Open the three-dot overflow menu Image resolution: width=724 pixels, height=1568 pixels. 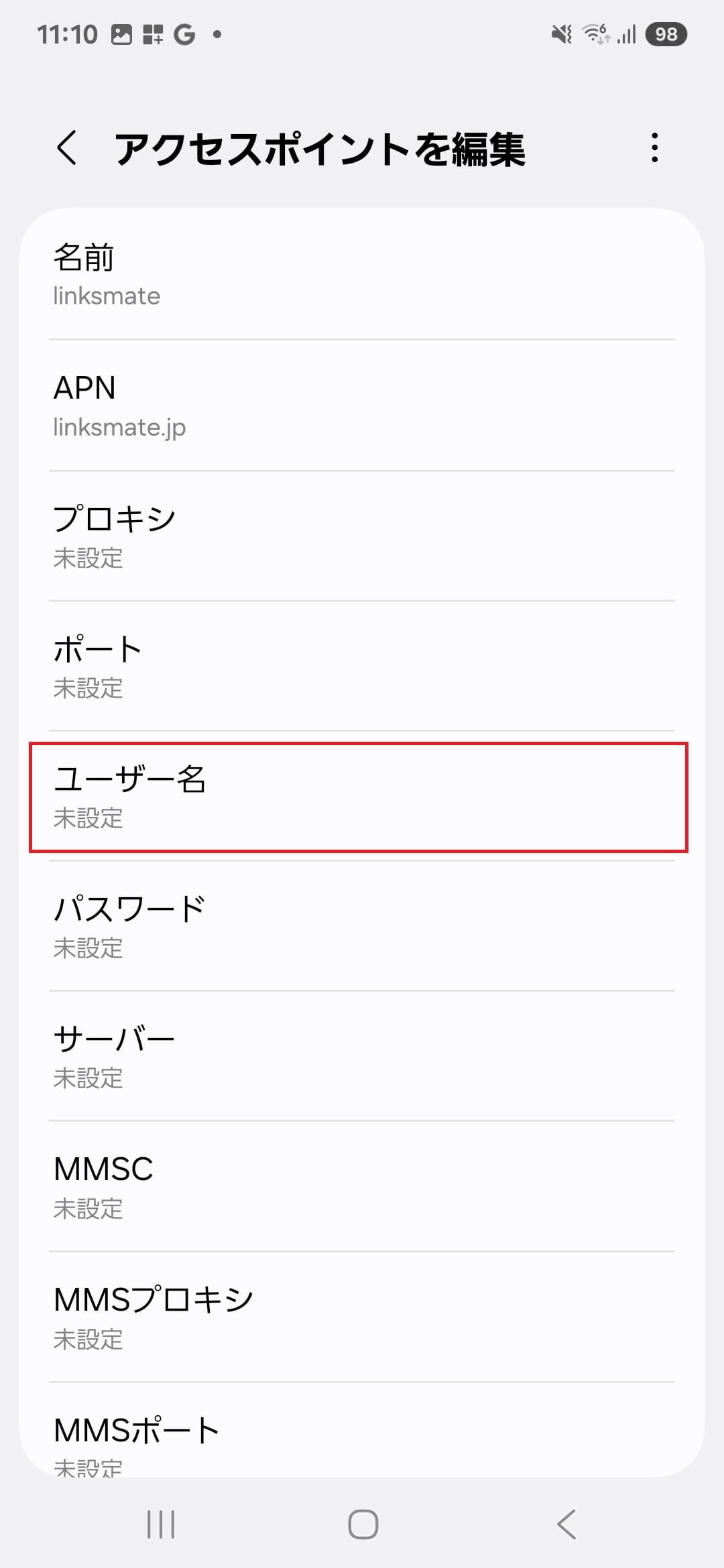tap(654, 147)
